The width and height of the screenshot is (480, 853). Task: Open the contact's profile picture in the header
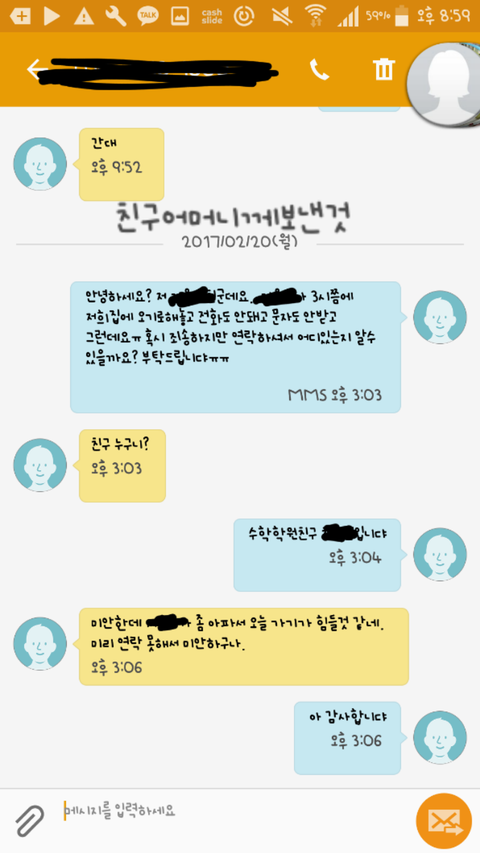click(x=444, y=85)
